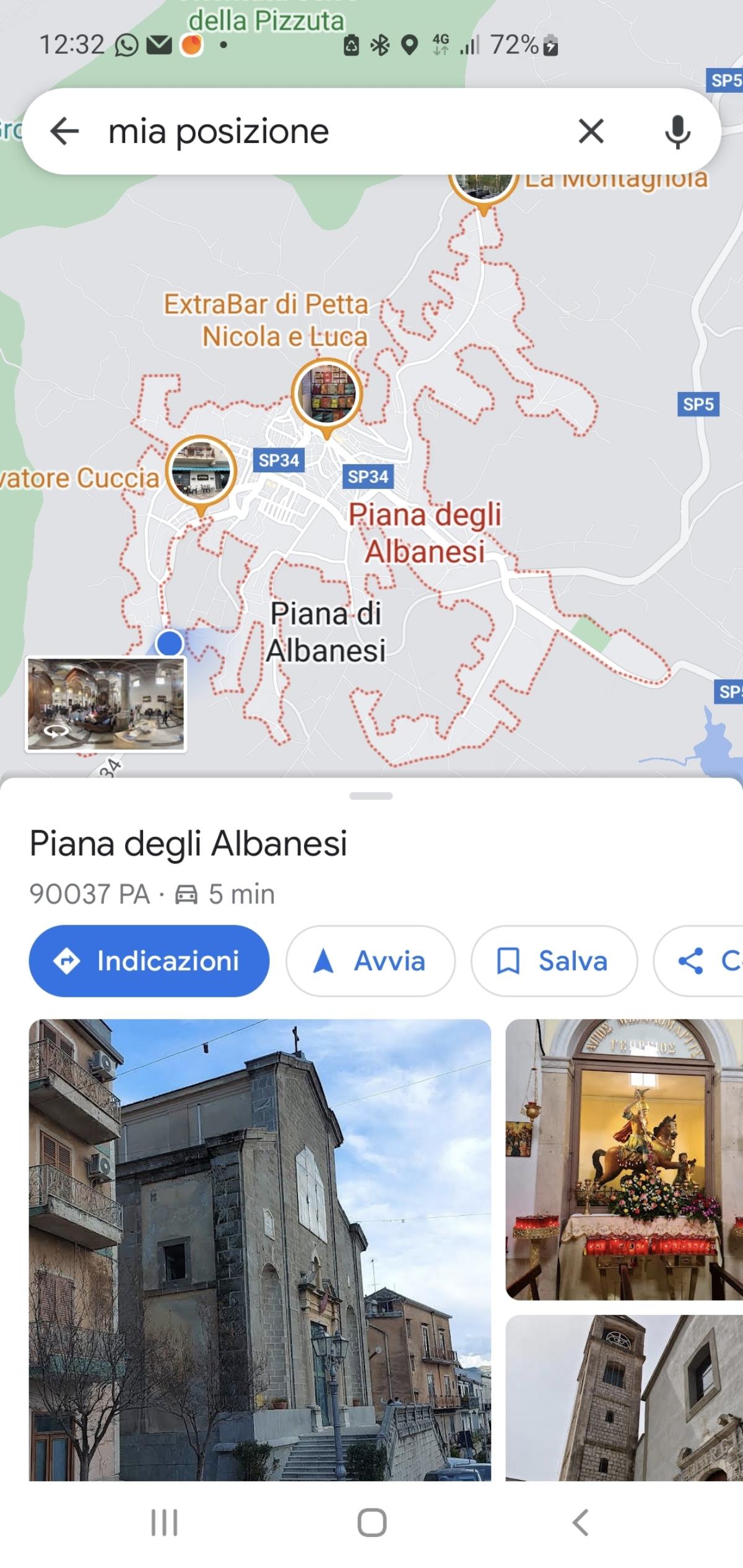Viewport: 743px width, 1568px height.
Task: Open the Salvatore Cuccia map pin
Action: 201,471
